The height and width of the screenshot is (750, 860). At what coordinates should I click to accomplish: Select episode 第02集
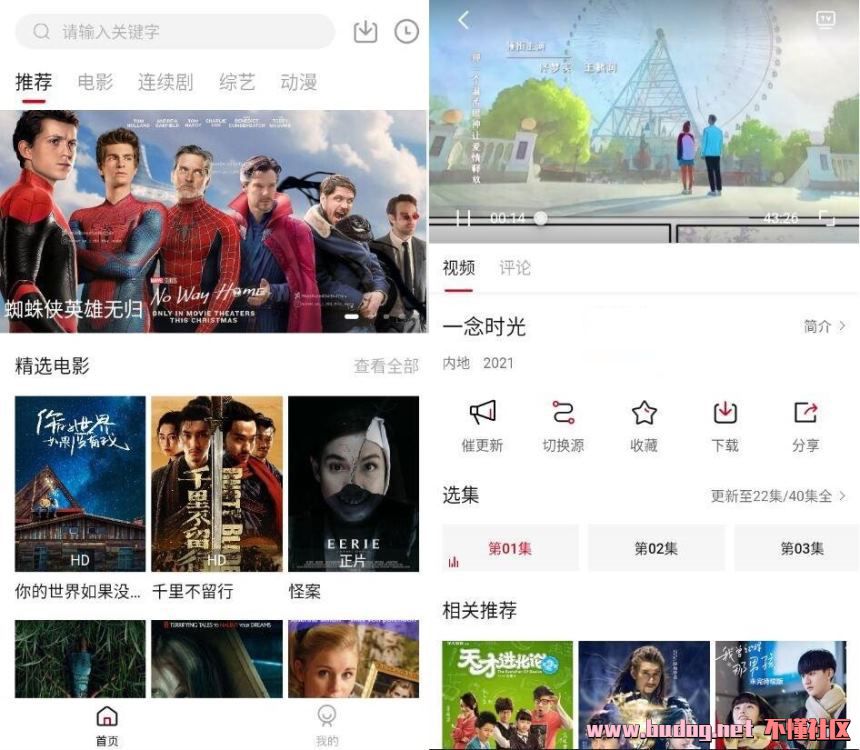(656, 548)
